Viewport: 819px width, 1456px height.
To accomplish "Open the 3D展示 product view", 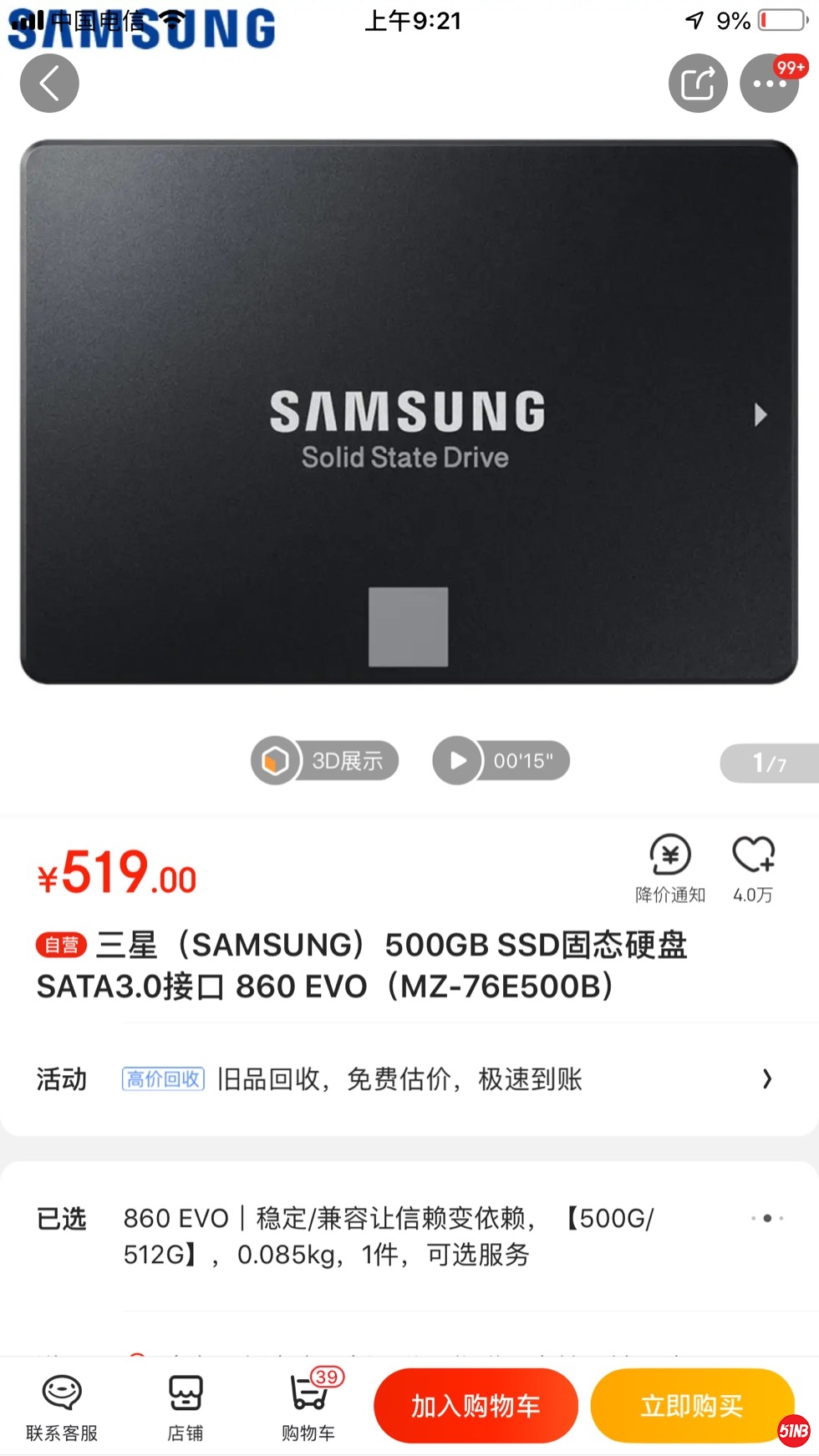I will [325, 761].
